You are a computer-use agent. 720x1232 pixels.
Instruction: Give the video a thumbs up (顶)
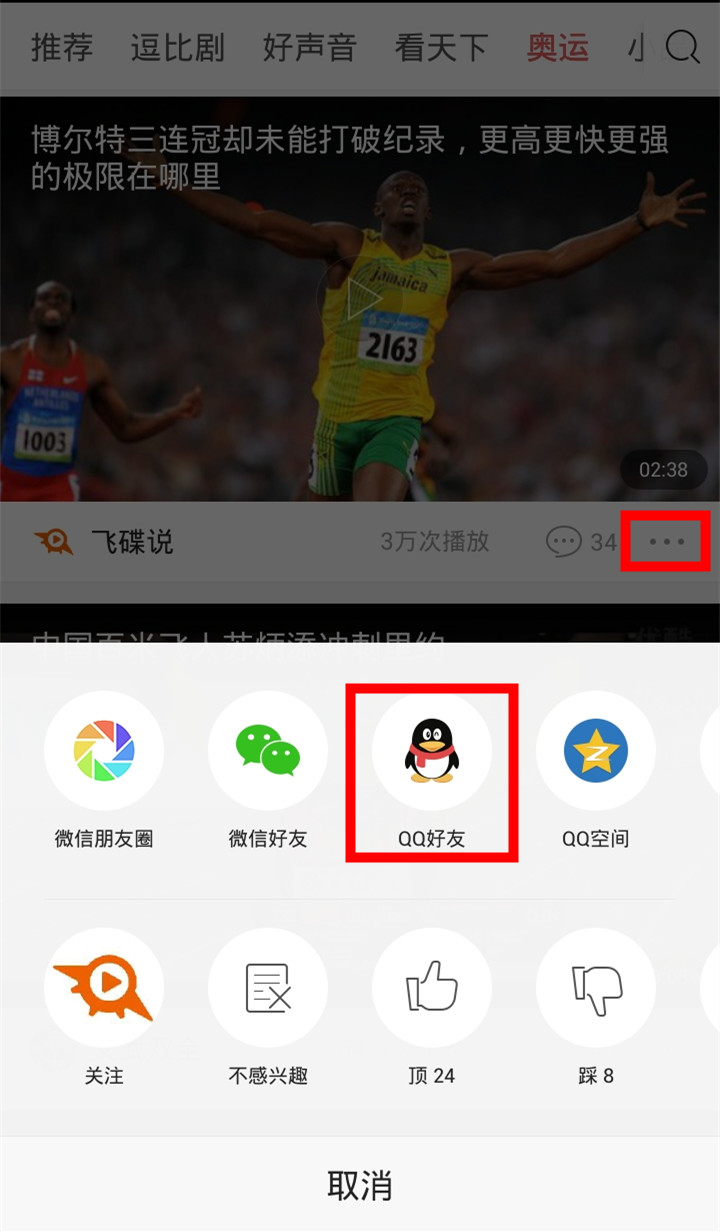click(432, 988)
